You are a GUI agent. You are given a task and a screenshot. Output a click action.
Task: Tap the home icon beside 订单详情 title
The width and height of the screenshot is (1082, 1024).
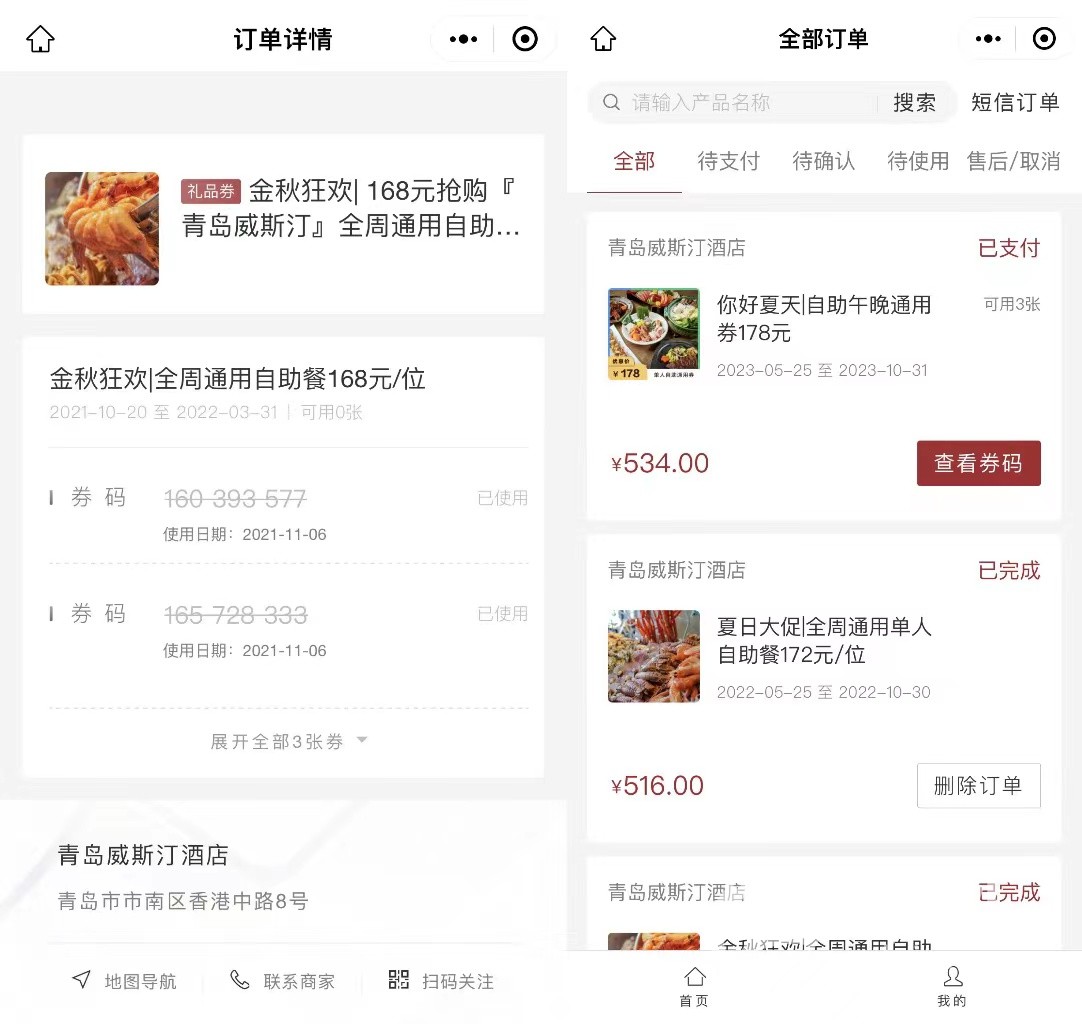(40, 39)
